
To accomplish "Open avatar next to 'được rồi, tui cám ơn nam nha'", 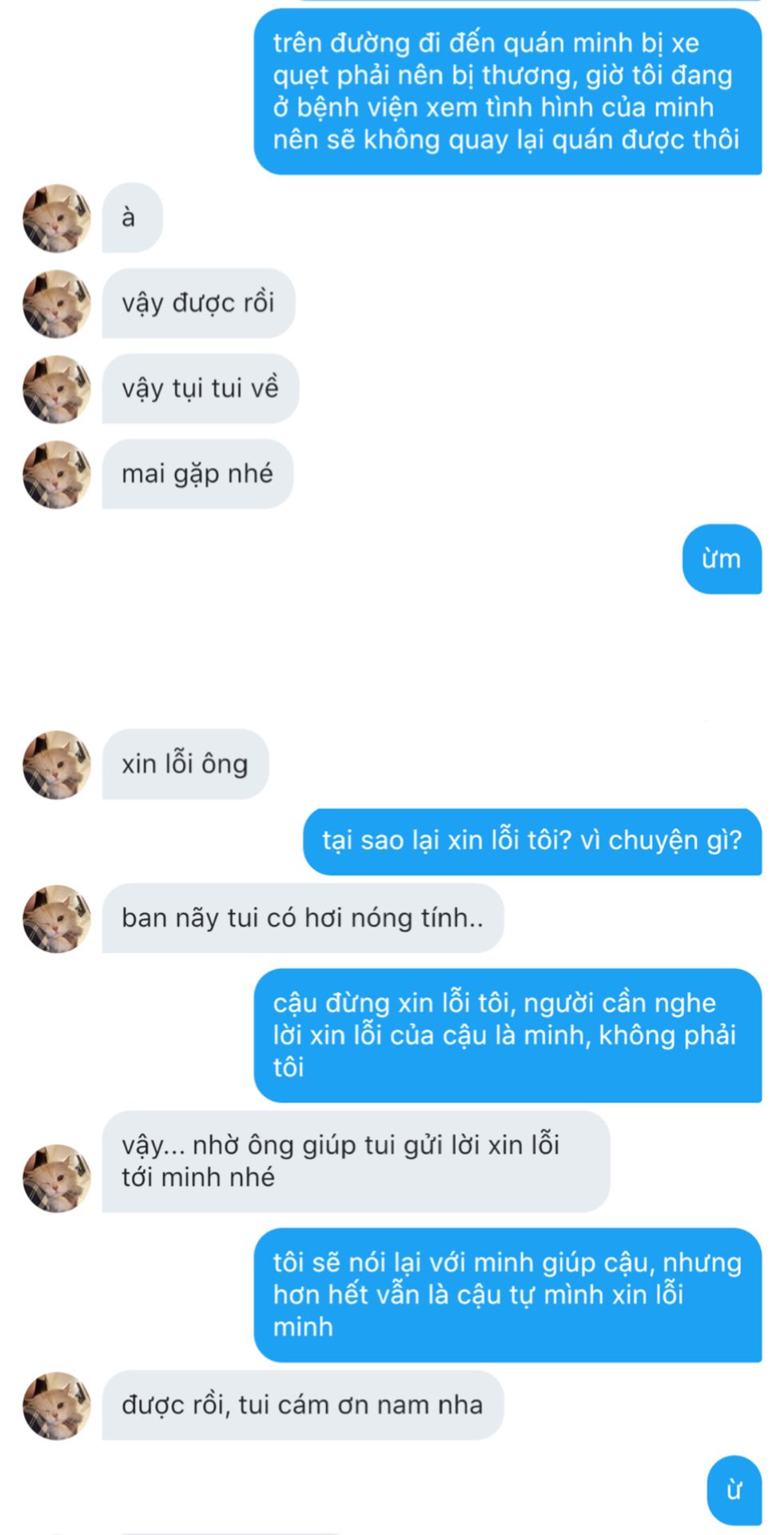I will pos(56,1405).
